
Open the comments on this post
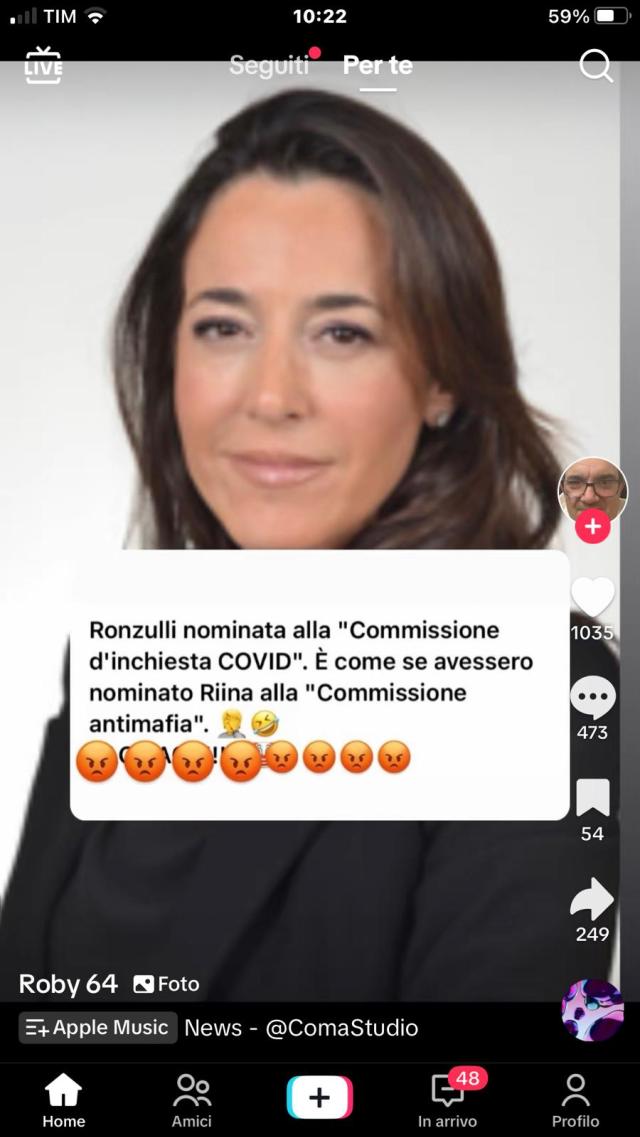[x=592, y=697]
